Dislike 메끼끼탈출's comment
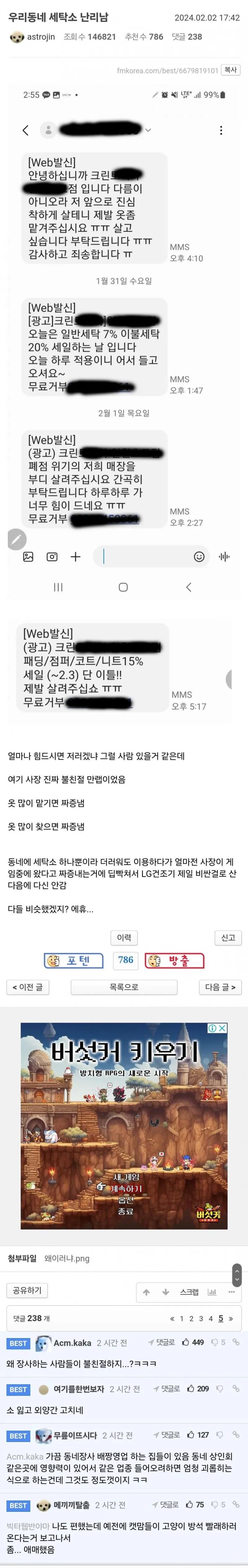Image resolution: width=248 pixels, height=1568 pixels. (214, 1504)
